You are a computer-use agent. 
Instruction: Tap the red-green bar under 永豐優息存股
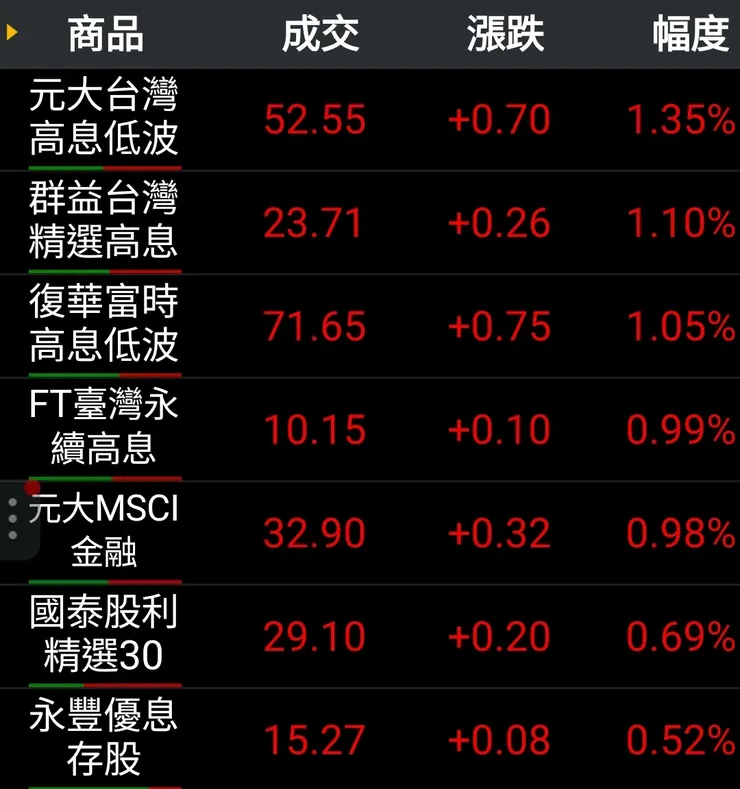[x=103, y=785]
